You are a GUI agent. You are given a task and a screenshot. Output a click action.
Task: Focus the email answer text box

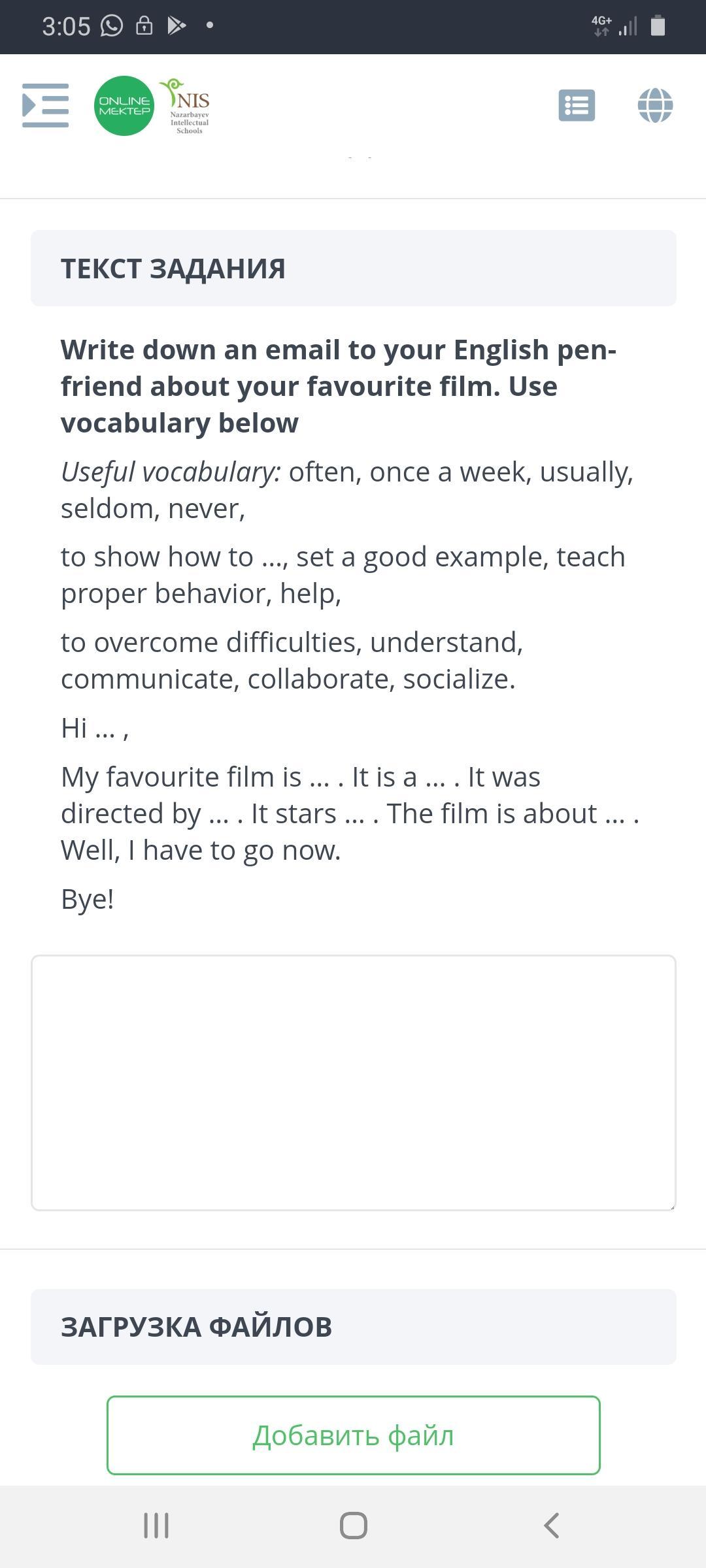354,1083
